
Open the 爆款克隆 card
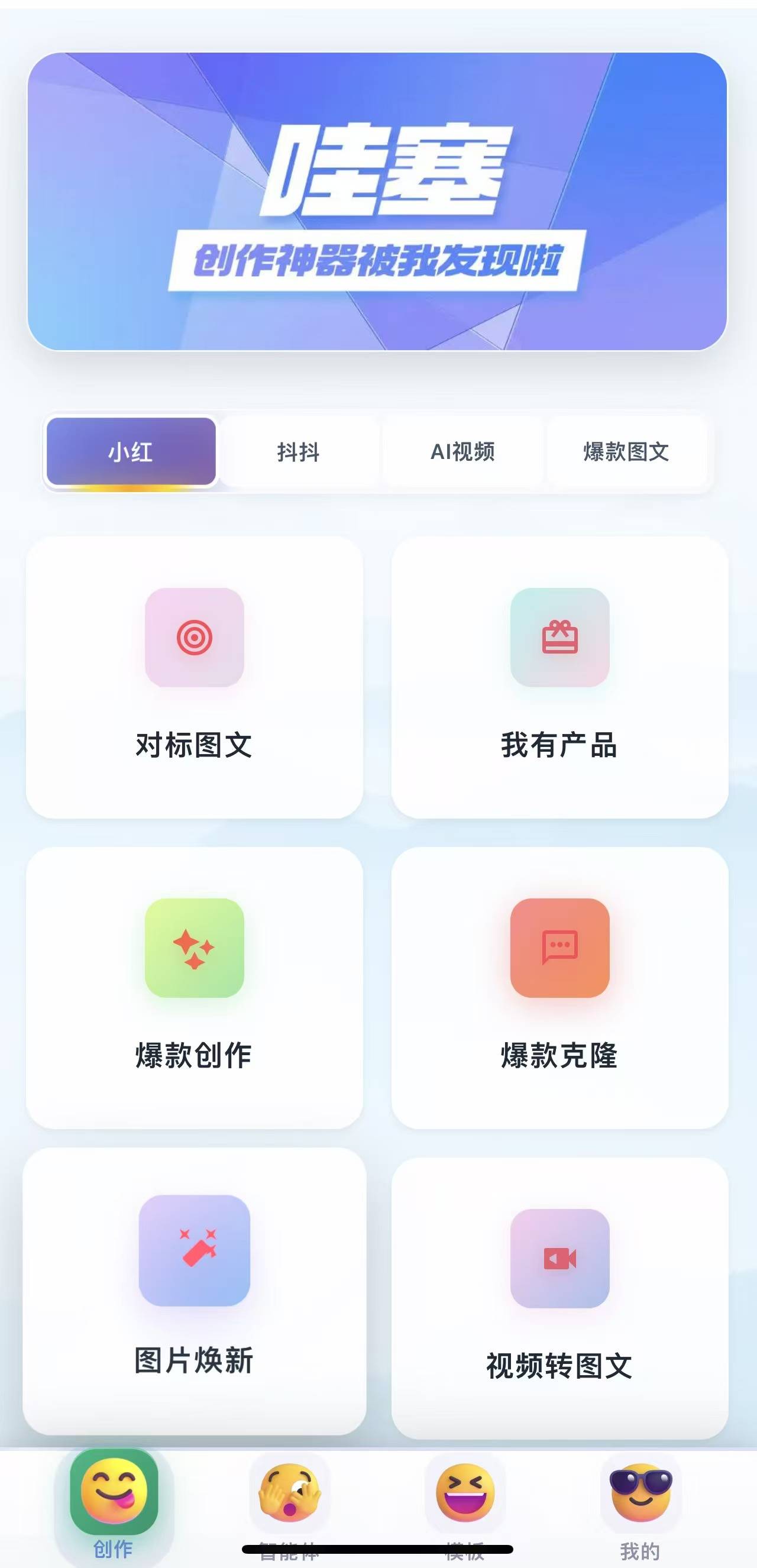559,987
